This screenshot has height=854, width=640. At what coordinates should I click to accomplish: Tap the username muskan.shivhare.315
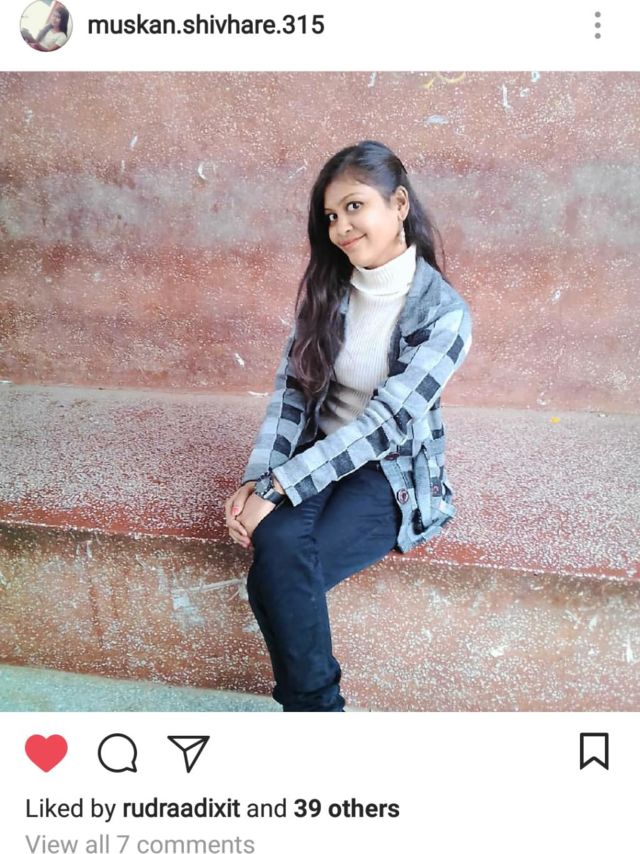[205, 26]
